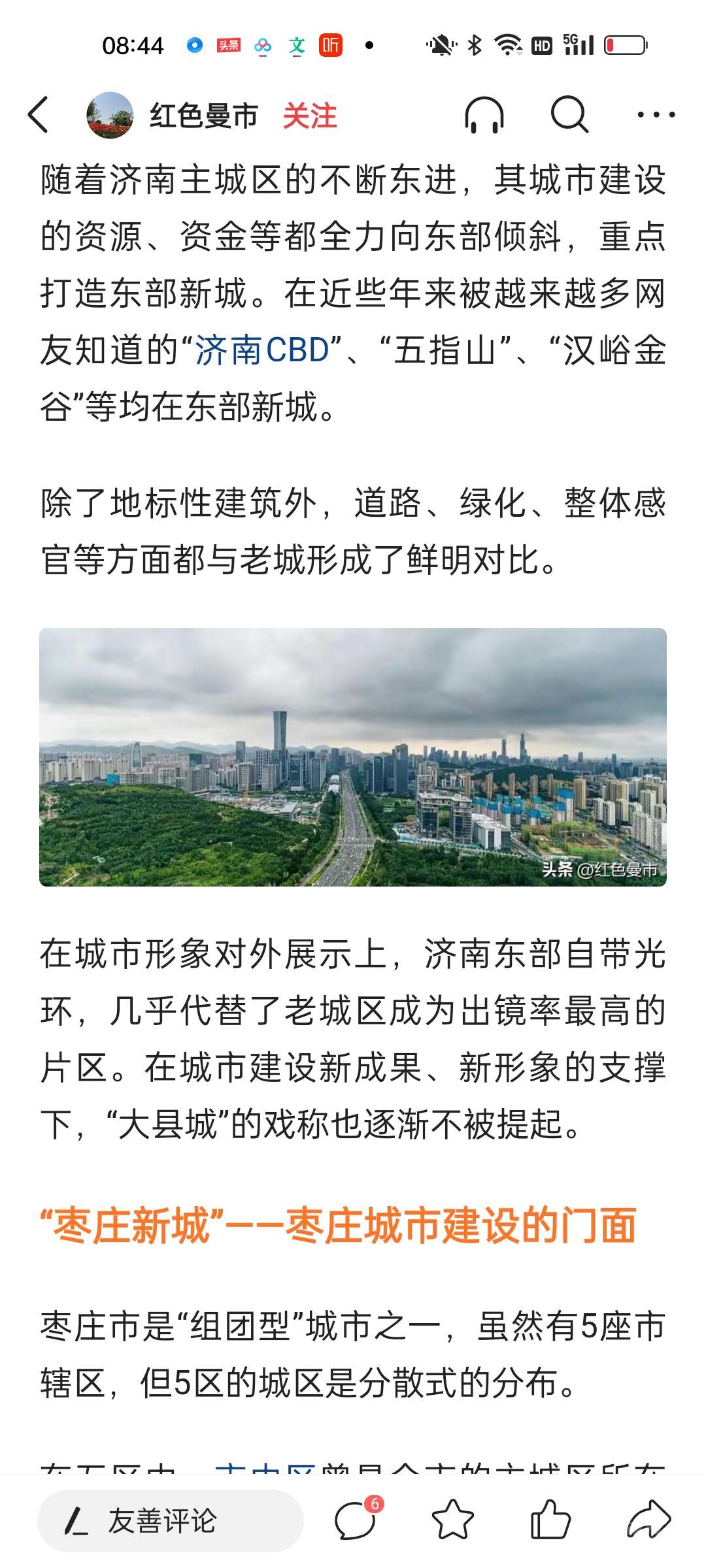
Task: Bookmark this article with the star
Action: [453, 1520]
